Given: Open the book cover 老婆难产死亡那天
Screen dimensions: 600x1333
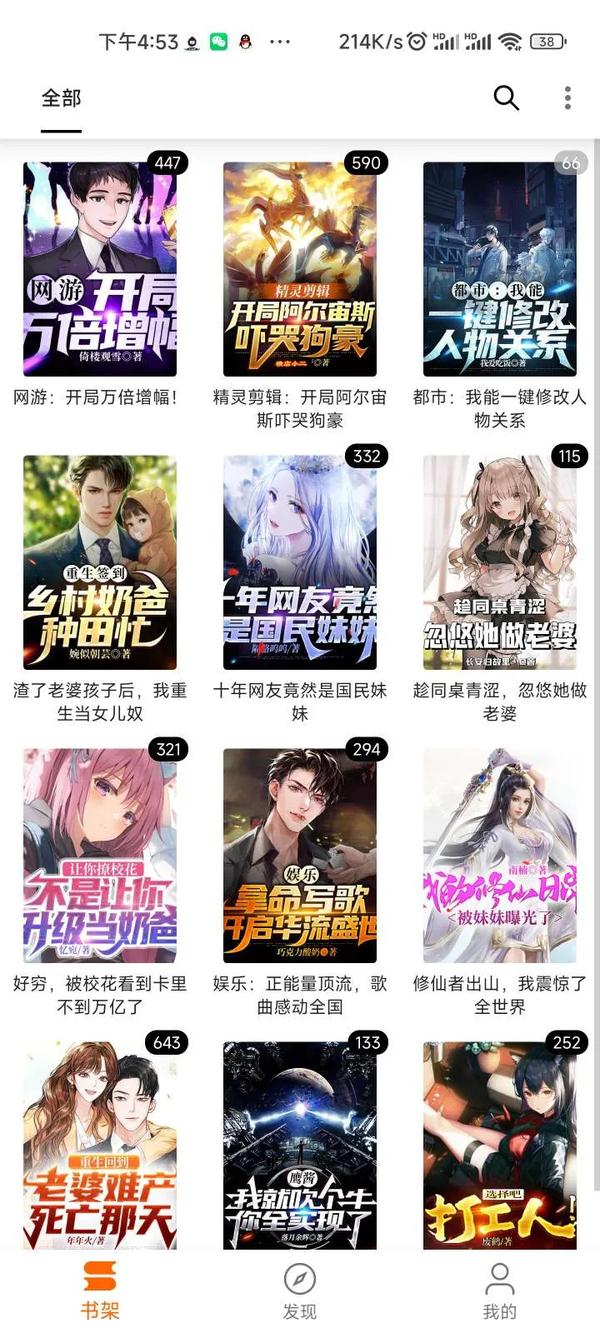Looking at the screenshot, I should coord(100,1145).
